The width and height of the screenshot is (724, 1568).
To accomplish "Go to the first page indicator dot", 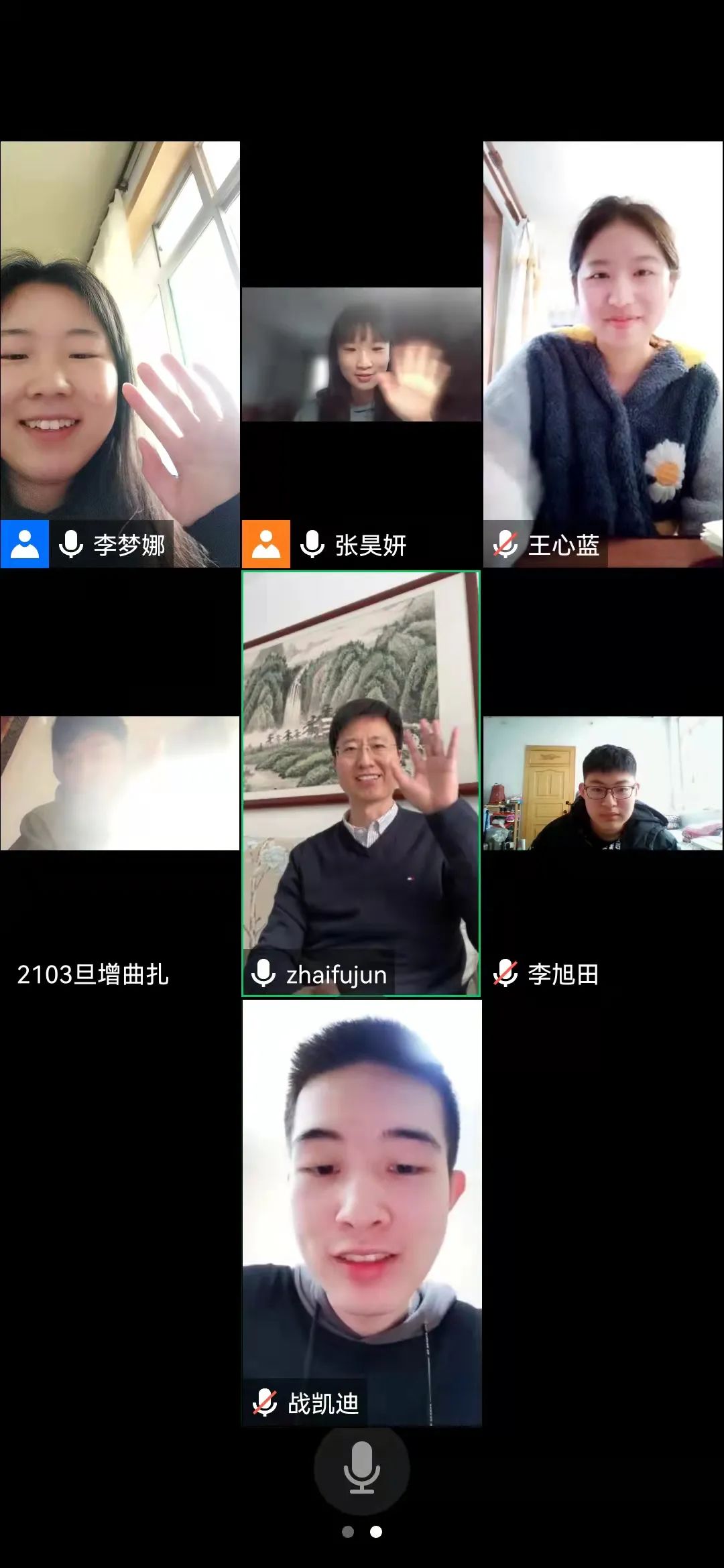I will coord(348,1532).
